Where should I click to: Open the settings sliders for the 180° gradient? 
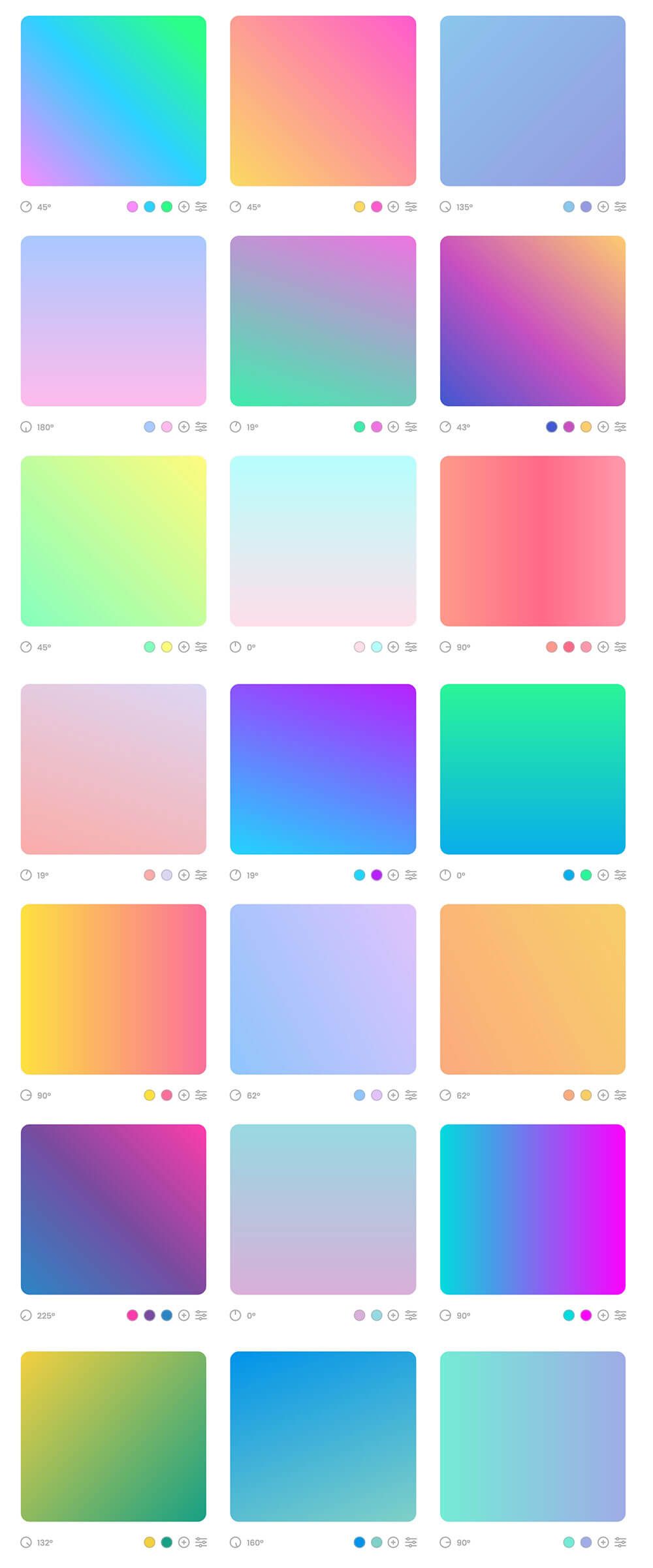(201, 427)
